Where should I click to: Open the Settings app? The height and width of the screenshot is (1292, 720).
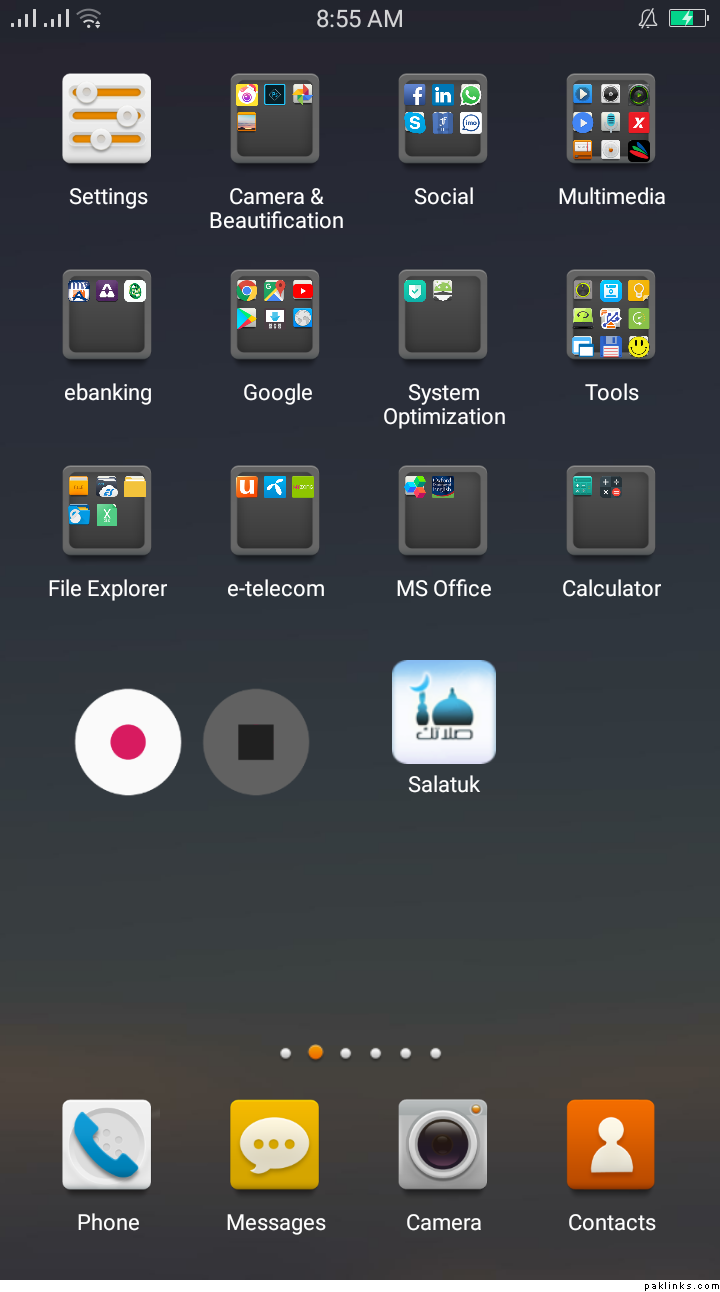107,119
